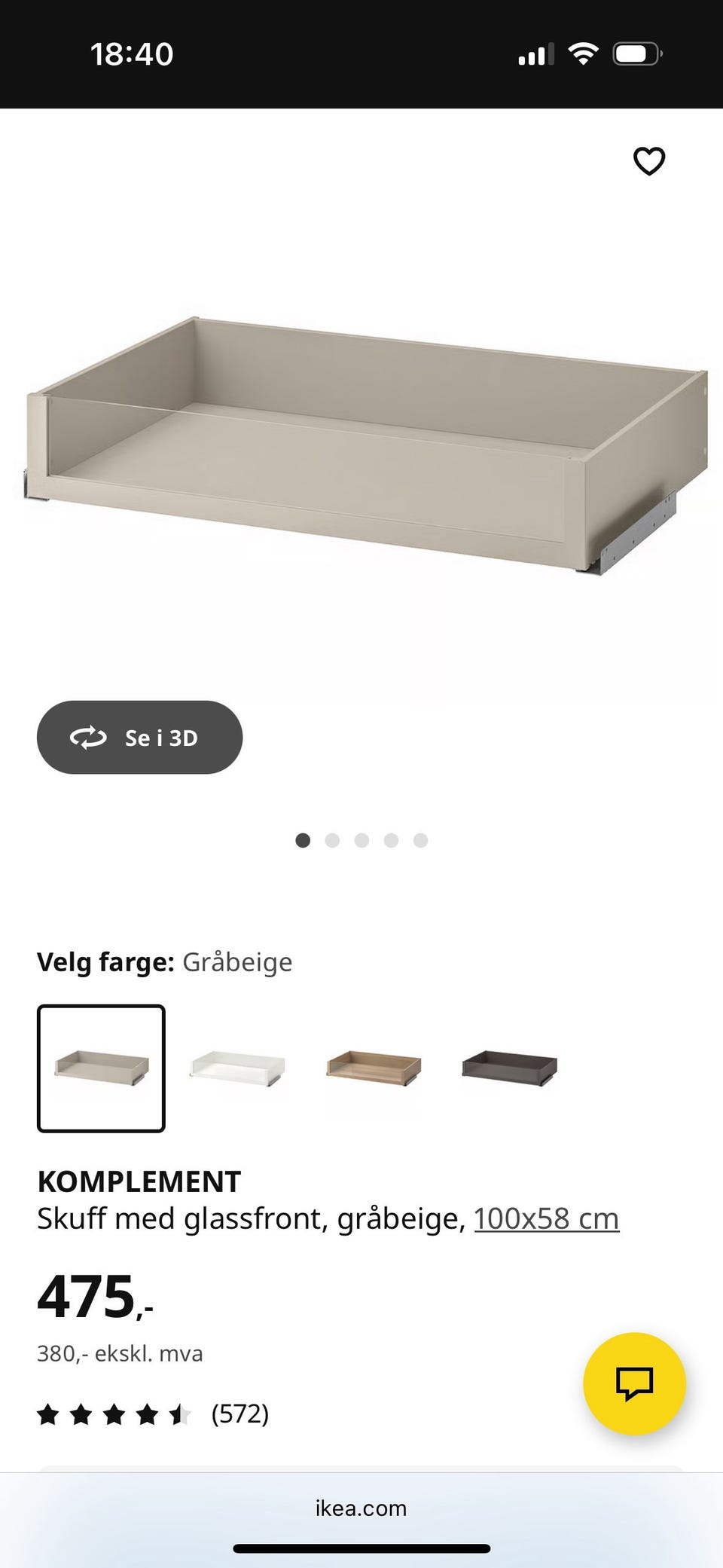Click the 18:40 clock in status bar
The height and width of the screenshot is (1568, 723).
pyautogui.click(x=133, y=51)
